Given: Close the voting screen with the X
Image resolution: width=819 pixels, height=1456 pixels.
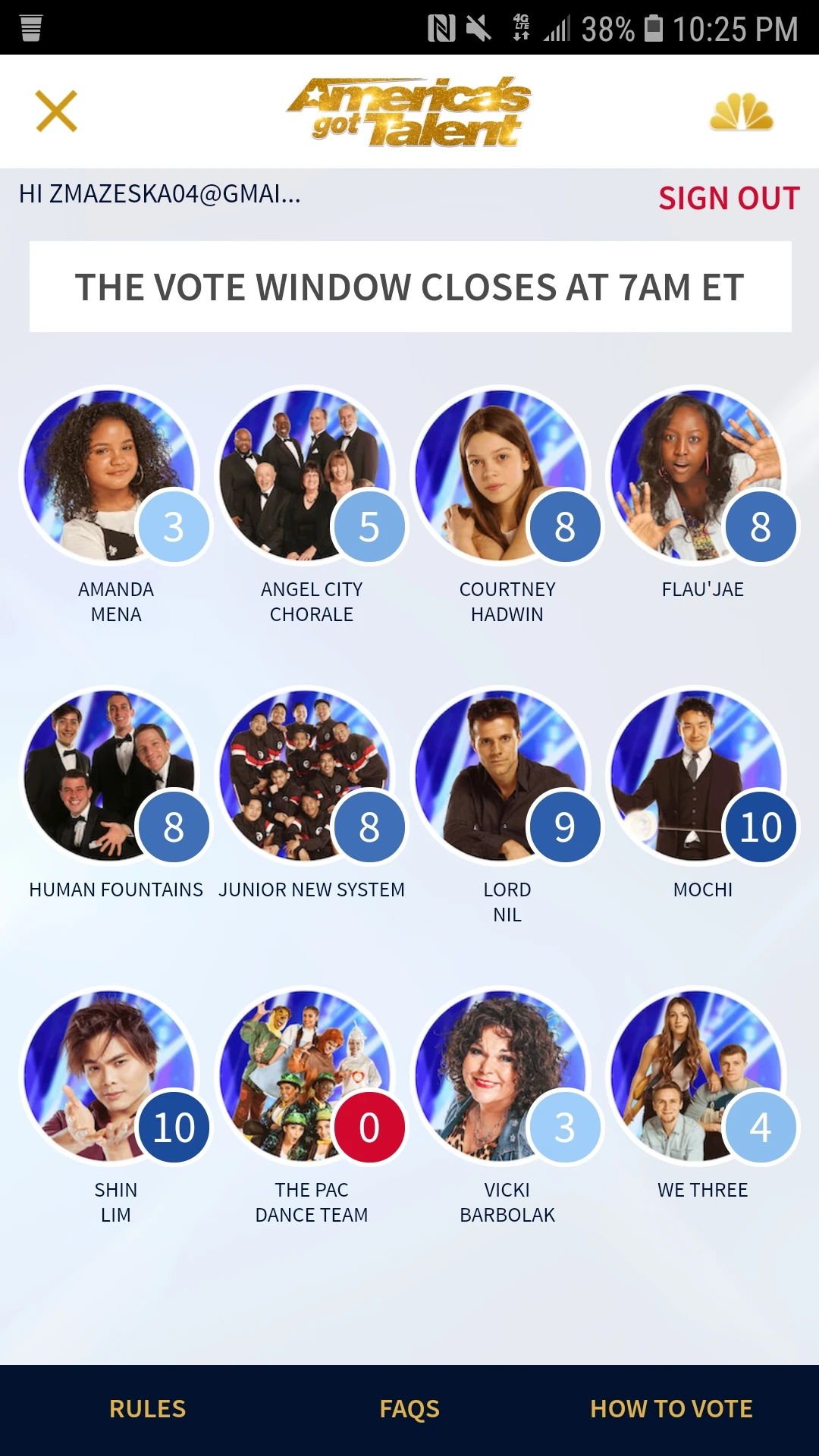Looking at the screenshot, I should pyautogui.click(x=57, y=111).
